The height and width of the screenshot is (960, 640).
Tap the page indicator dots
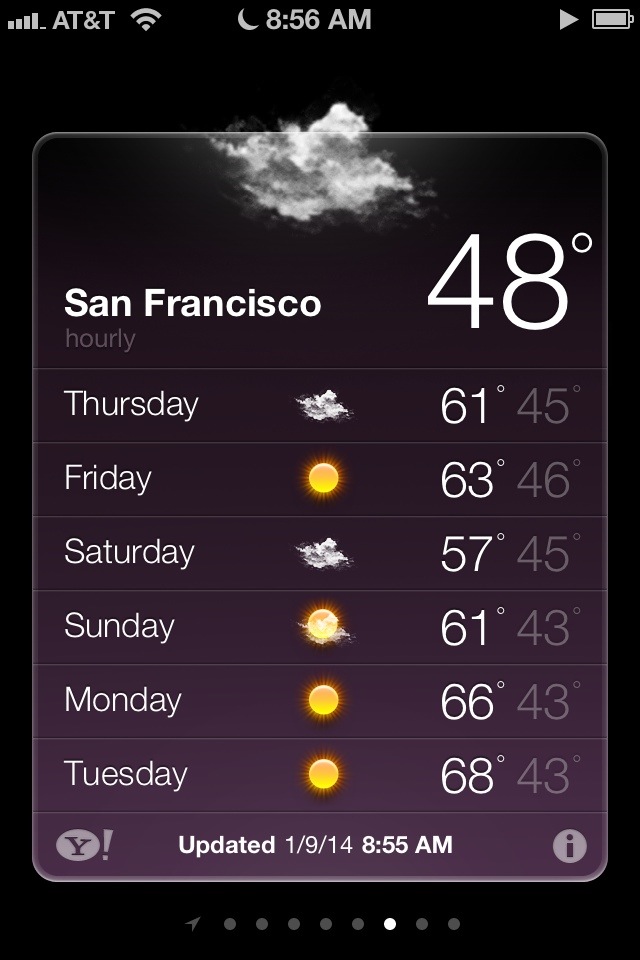tap(325, 924)
